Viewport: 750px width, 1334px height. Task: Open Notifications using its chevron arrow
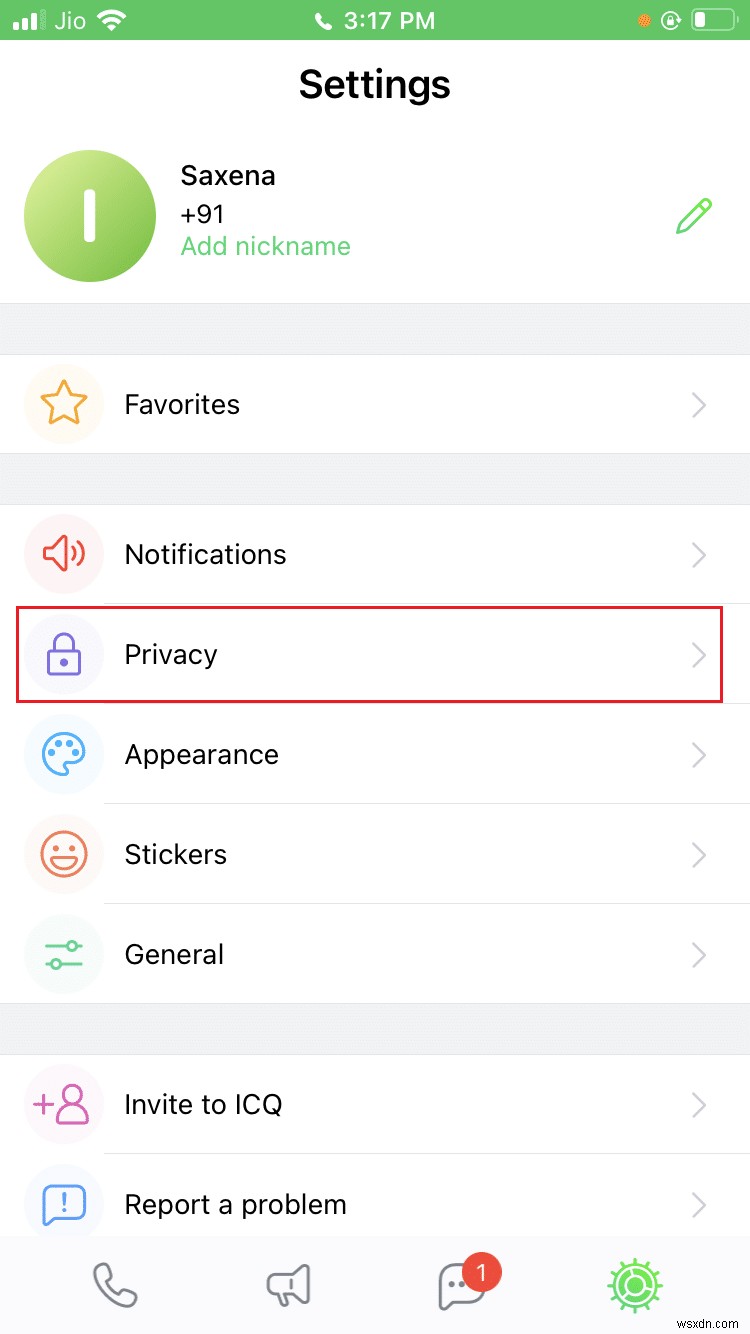699,555
